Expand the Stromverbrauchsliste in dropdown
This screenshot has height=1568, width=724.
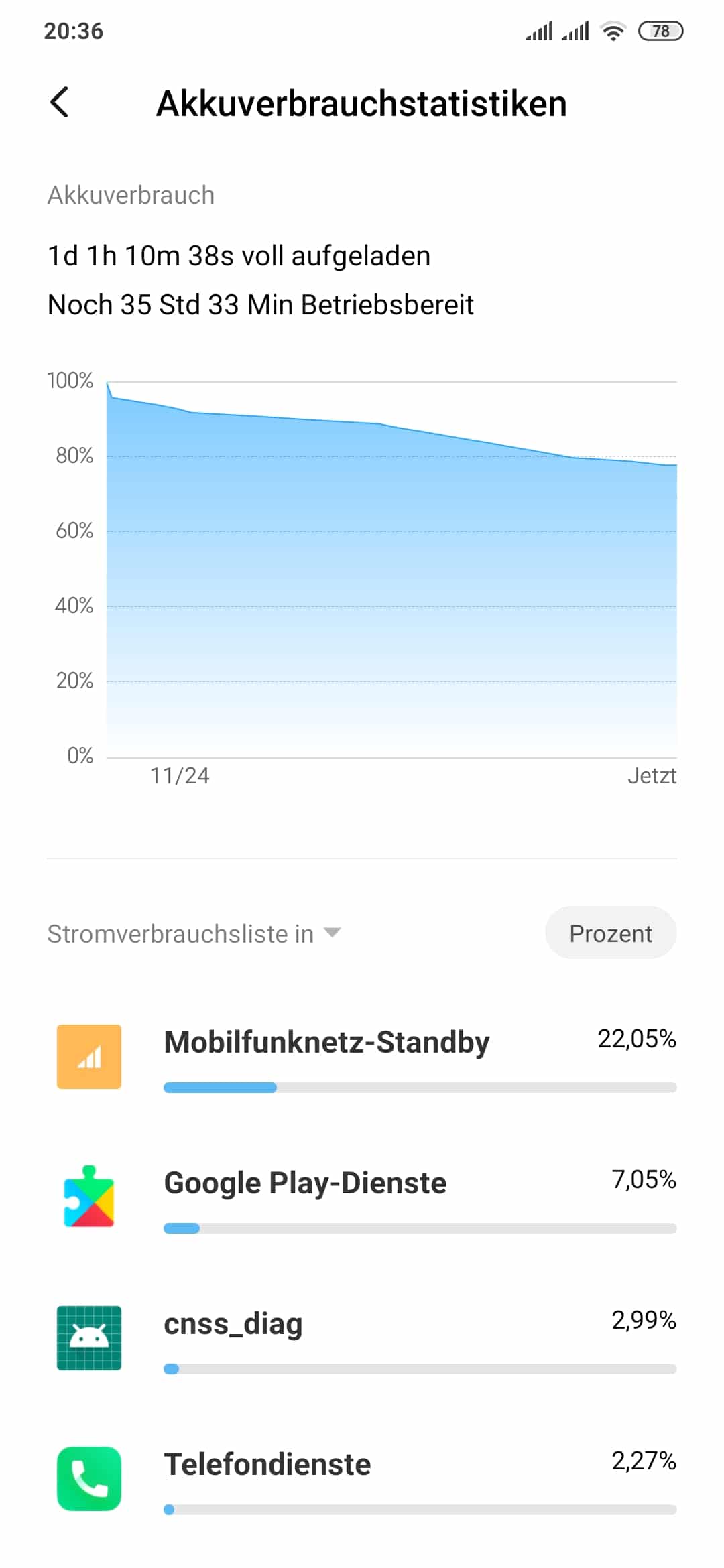tap(194, 933)
